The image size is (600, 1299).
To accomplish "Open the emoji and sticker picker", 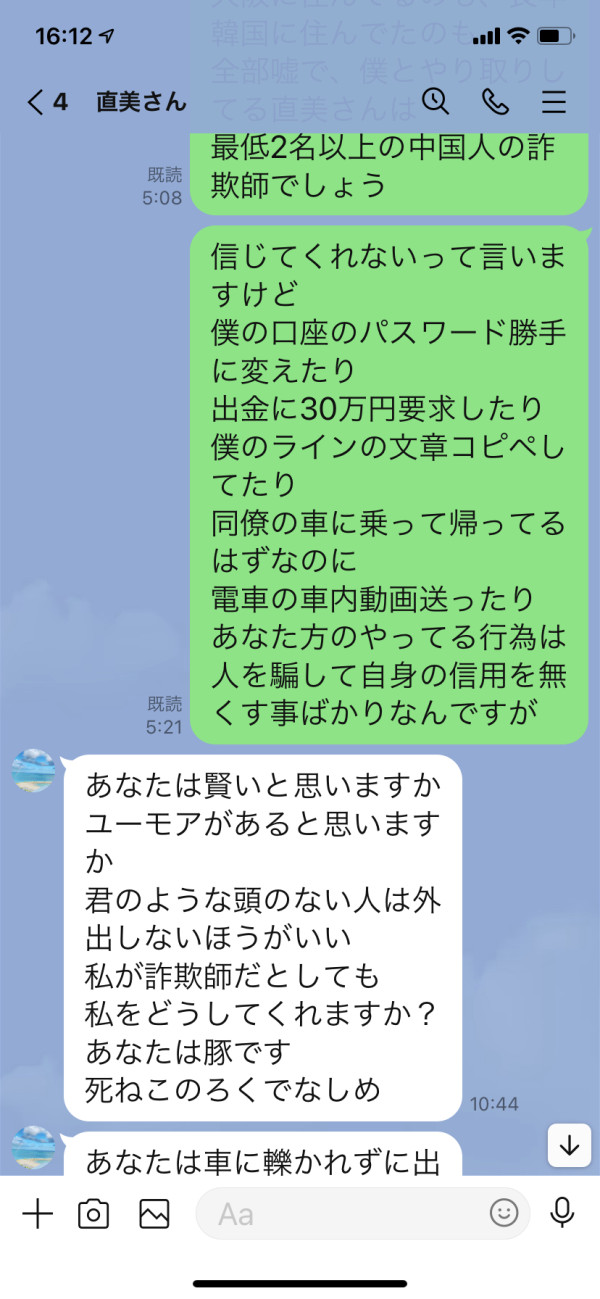I will 504,1214.
